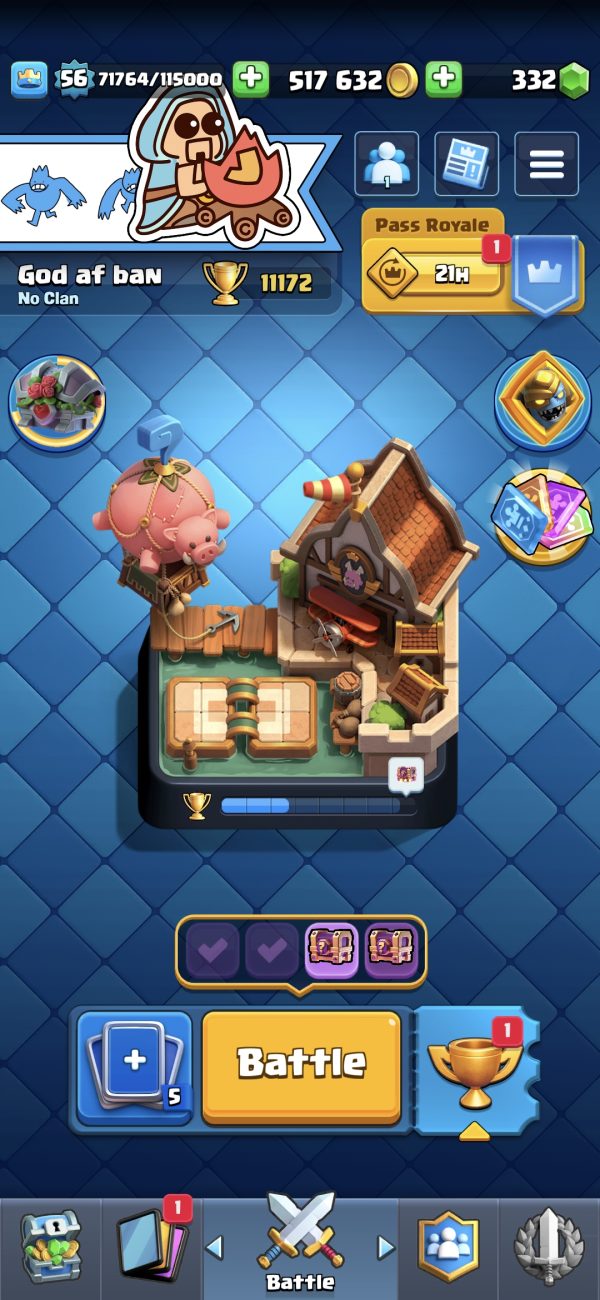Open the friends icon

pyautogui.click(x=386, y=164)
